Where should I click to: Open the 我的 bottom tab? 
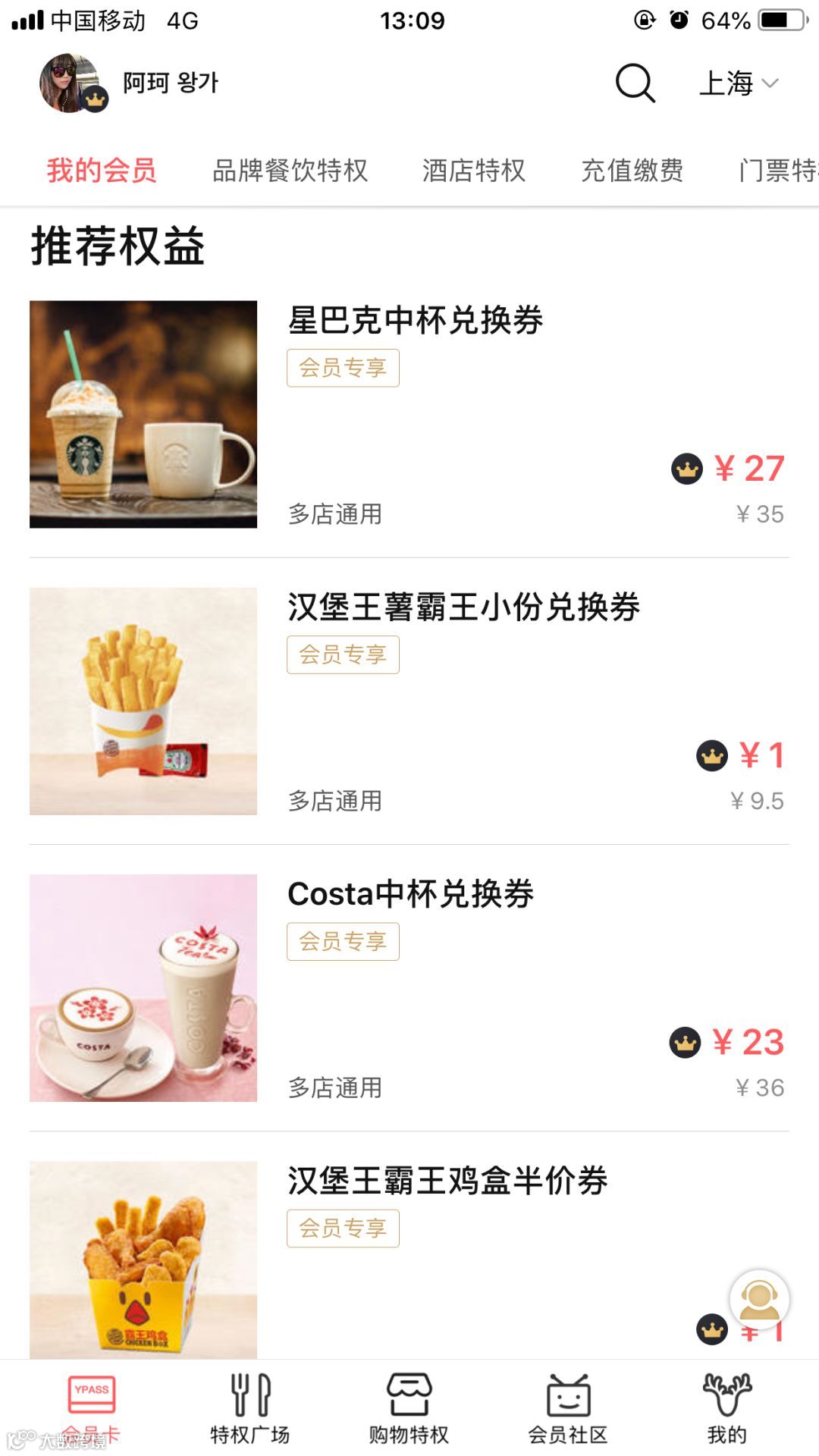click(x=726, y=1407)
